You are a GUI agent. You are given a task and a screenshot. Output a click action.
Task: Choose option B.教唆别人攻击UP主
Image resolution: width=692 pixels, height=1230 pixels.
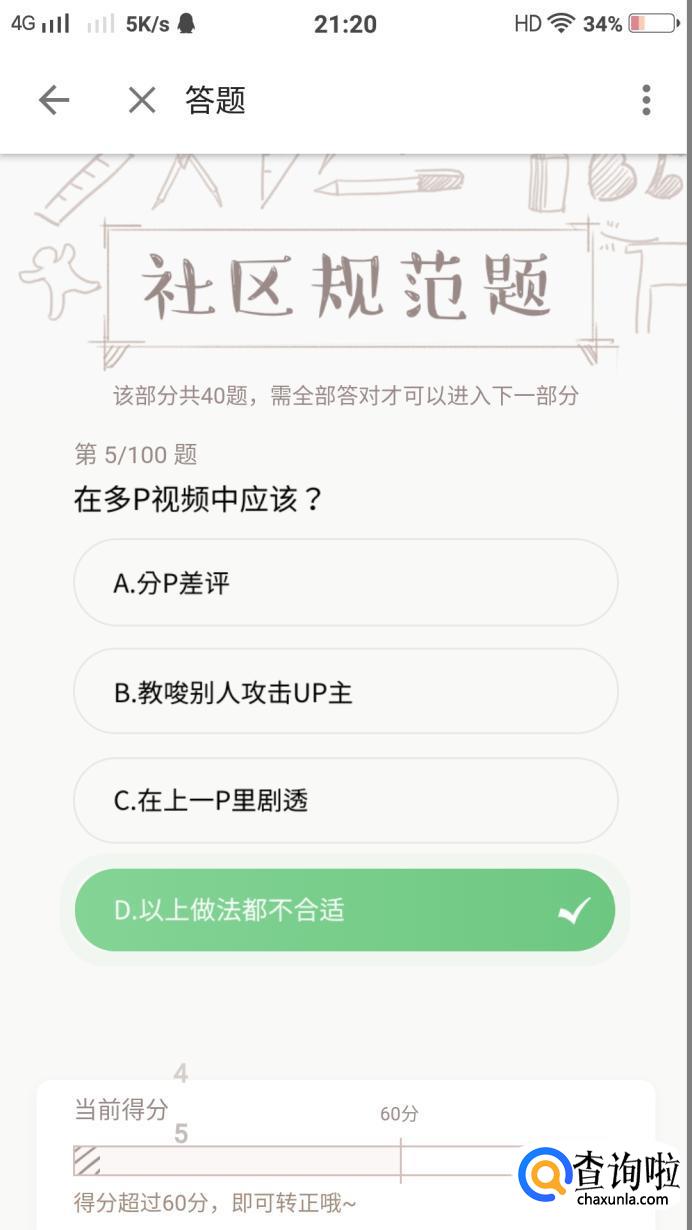pyautogui.click(x=345, y=692)
